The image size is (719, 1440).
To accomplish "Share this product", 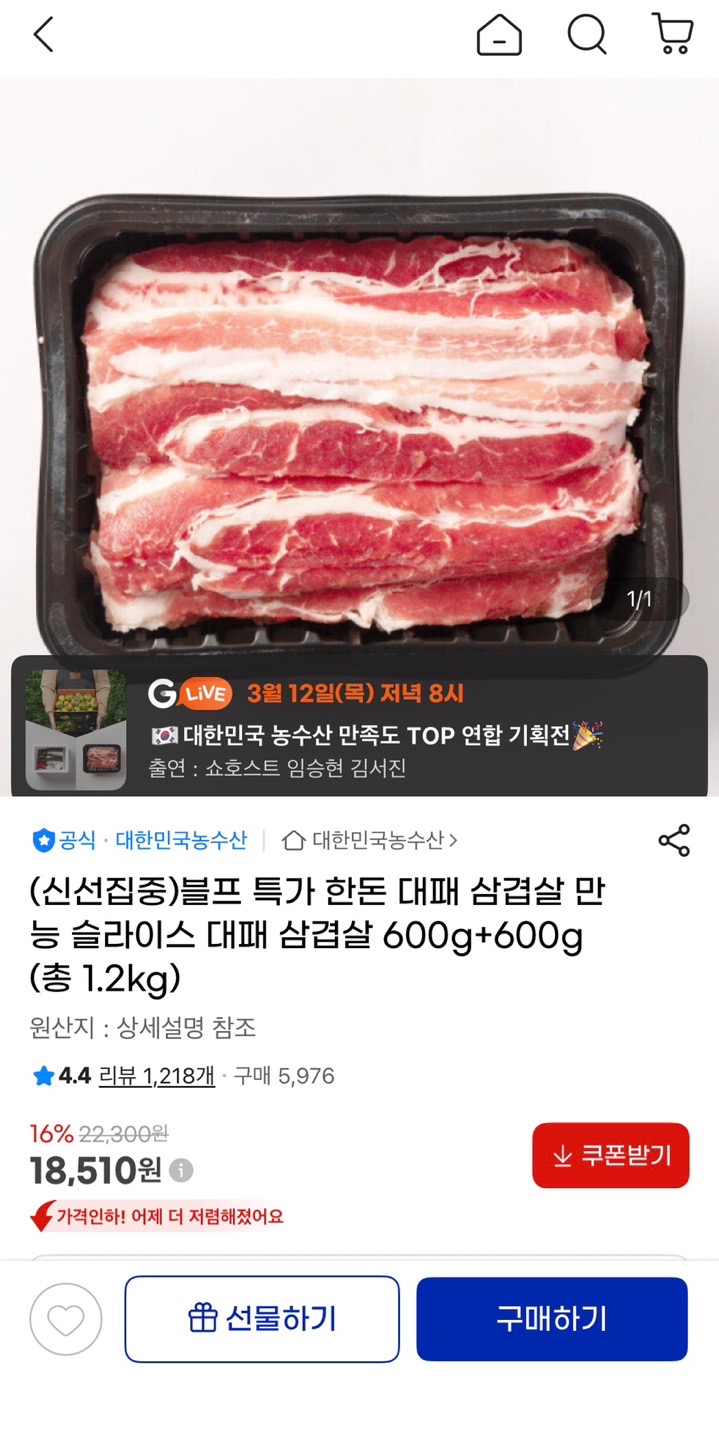I will (674, 840).
